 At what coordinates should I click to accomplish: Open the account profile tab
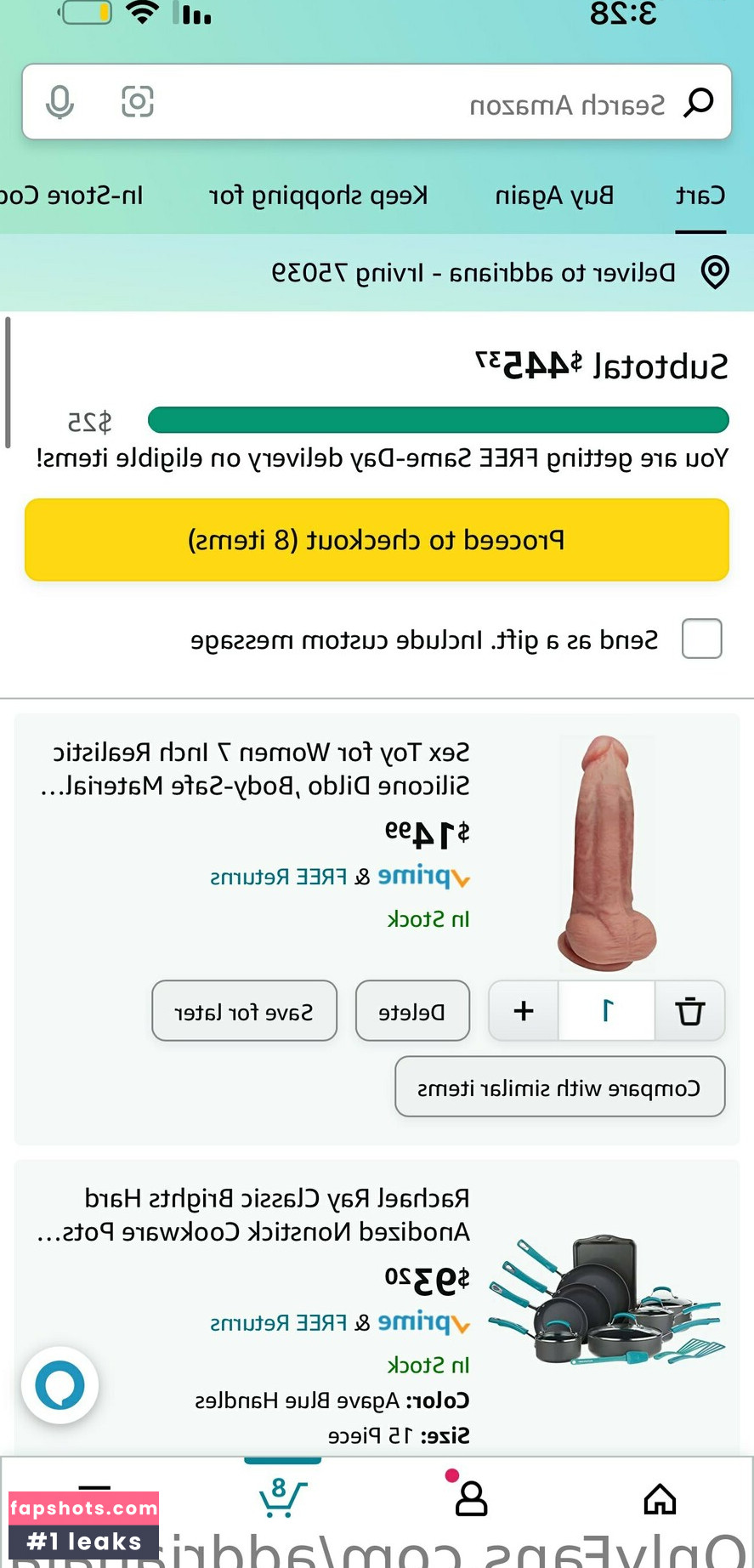tap(470, 1499)
